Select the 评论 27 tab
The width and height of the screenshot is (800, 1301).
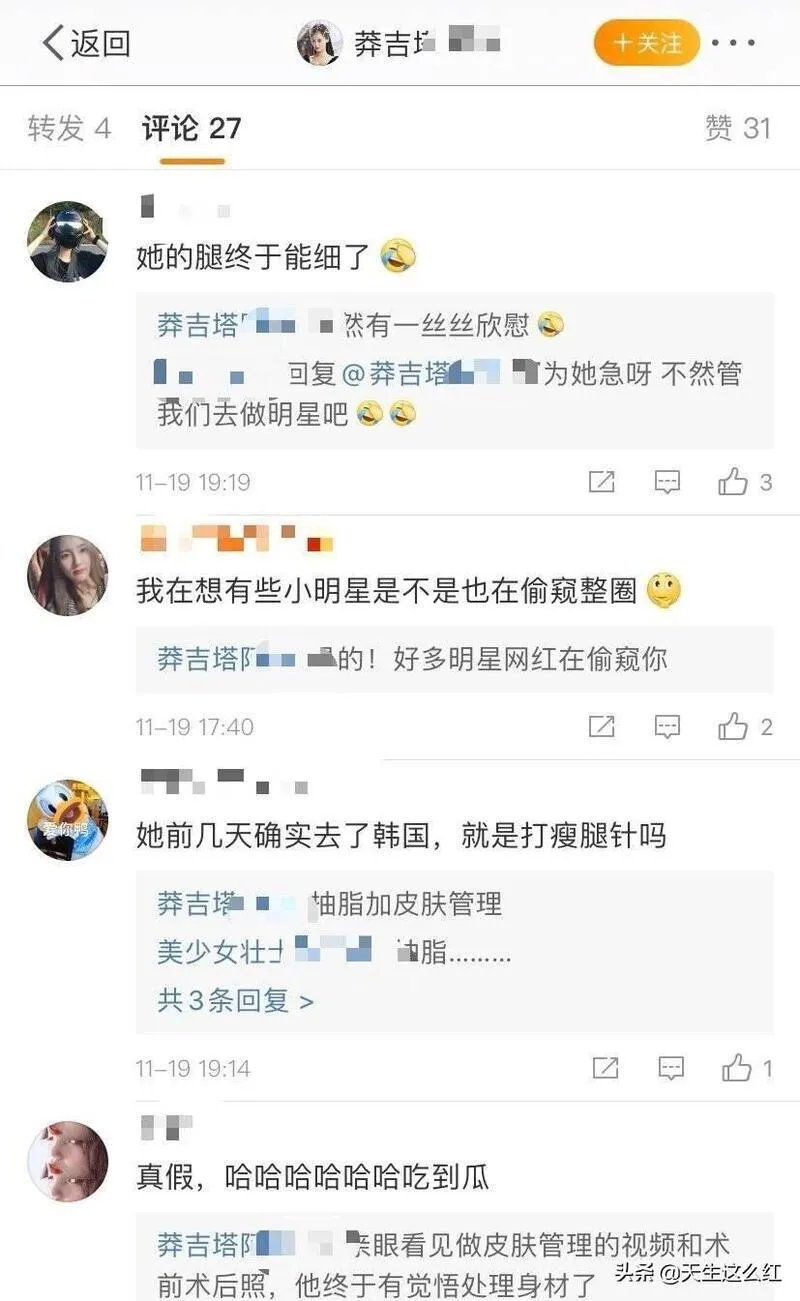191,128
